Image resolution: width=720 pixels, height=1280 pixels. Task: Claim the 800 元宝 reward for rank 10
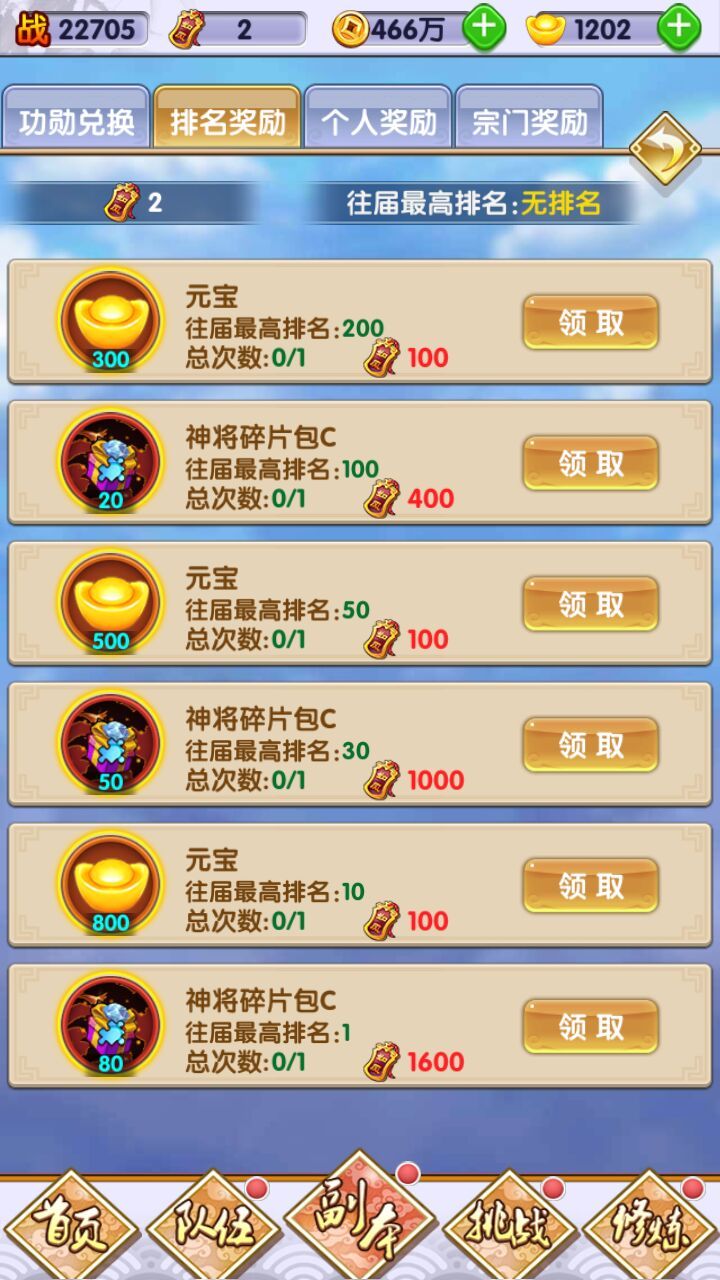(590, 887)
